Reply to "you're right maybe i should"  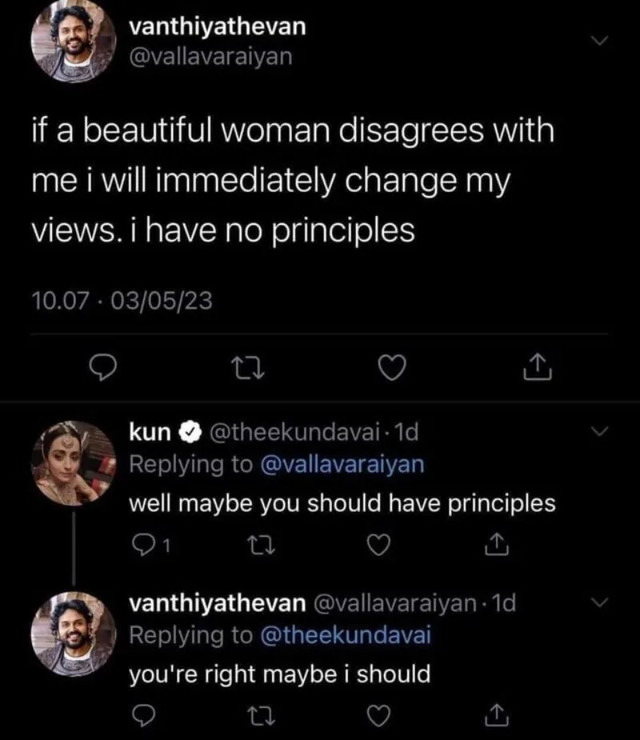click(141, 717)
